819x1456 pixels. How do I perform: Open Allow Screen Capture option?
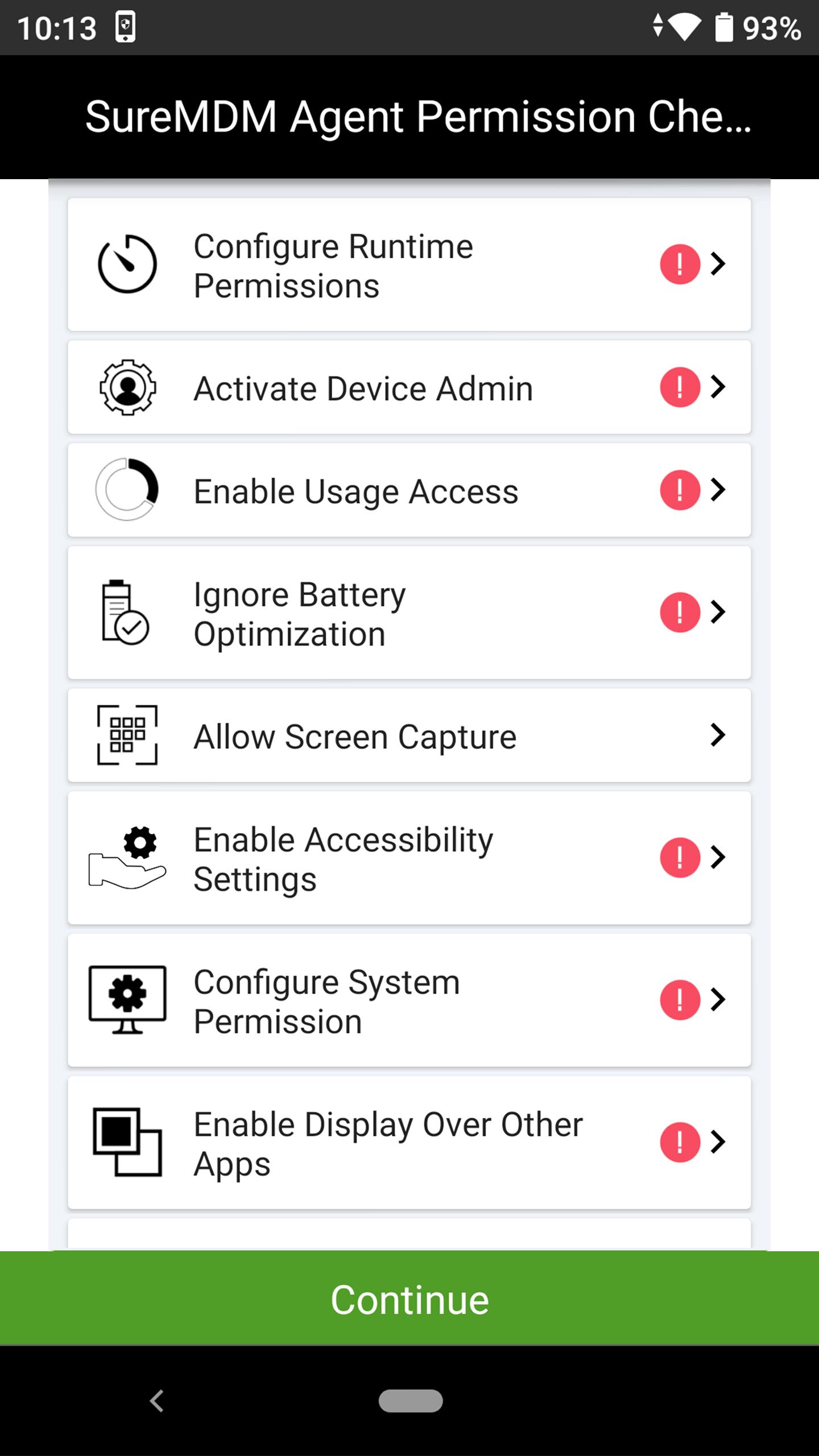[409, 736]
